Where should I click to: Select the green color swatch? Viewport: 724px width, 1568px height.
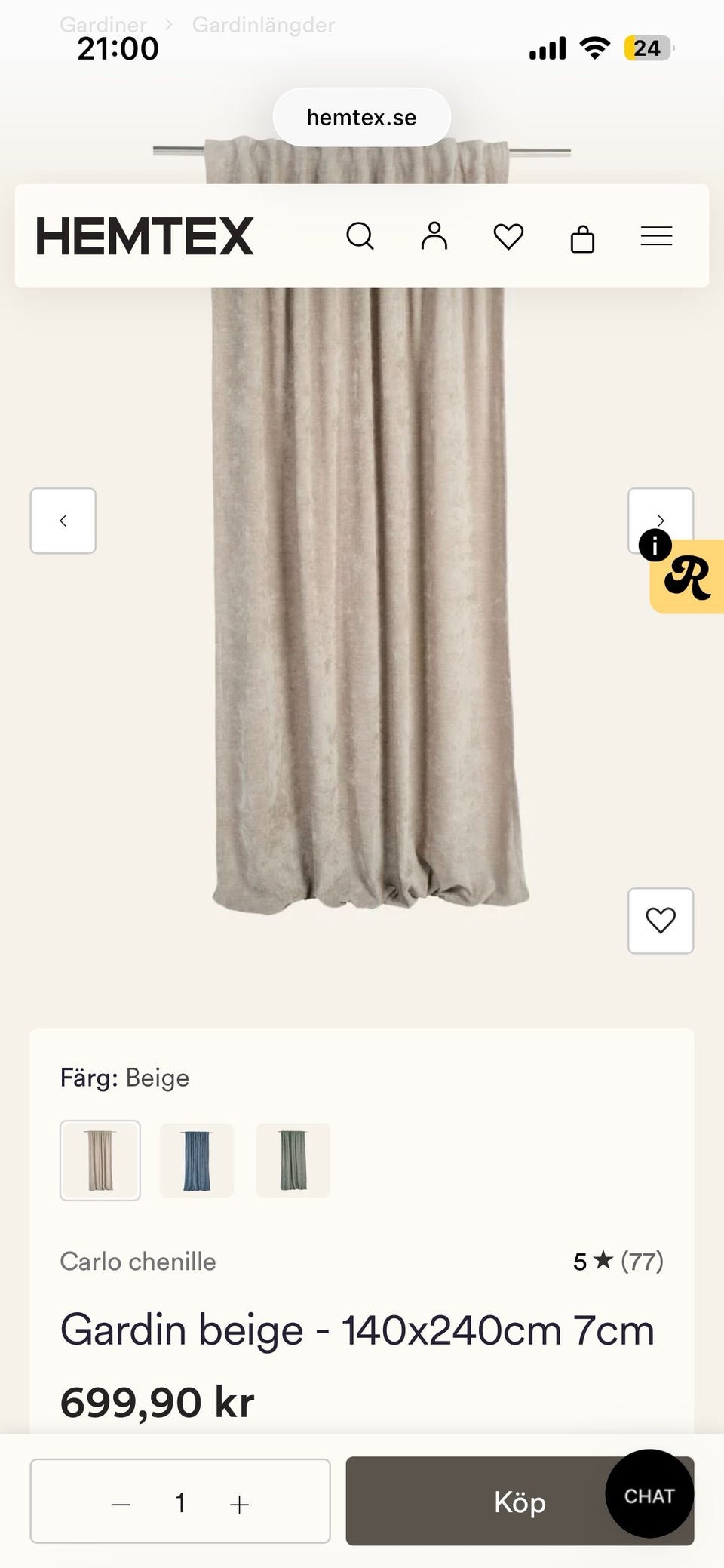(x=293, y=1161)
